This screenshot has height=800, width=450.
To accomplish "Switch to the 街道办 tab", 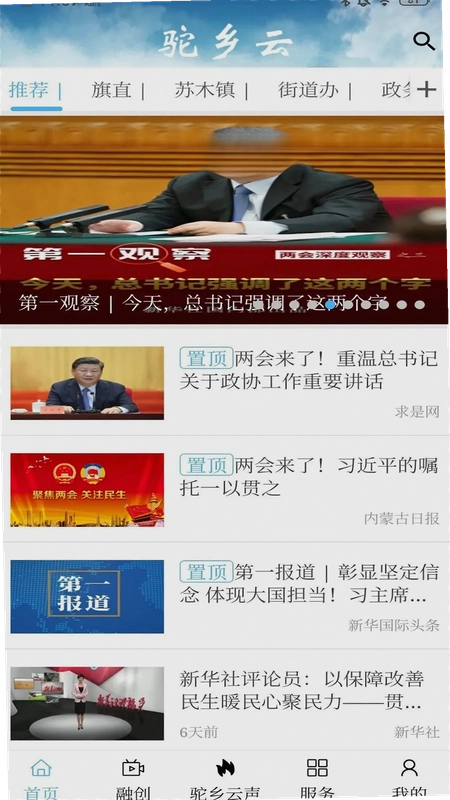I will [308, 90].
